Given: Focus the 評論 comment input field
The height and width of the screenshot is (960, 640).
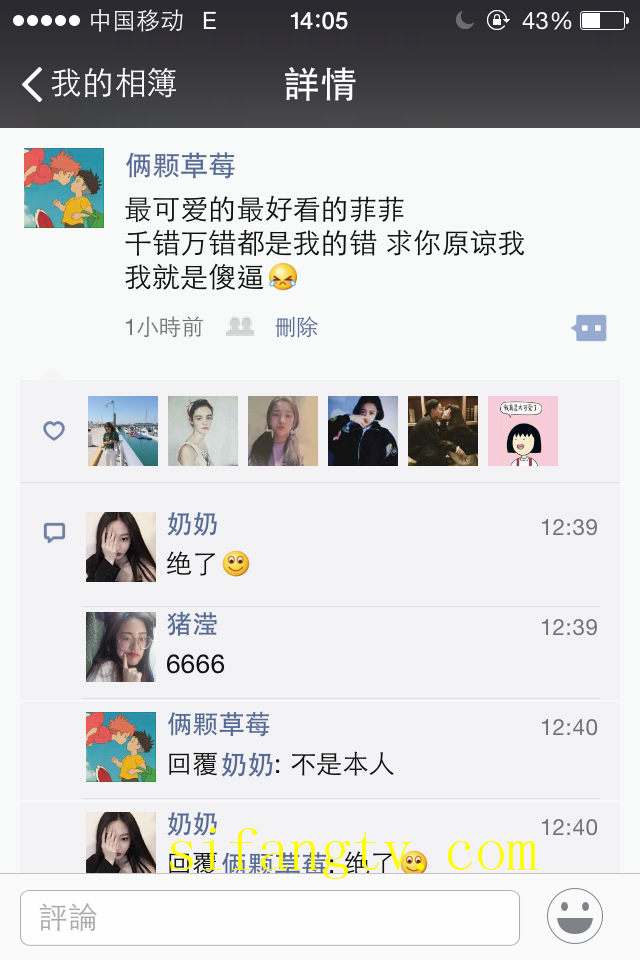Looking at the screenshot, I should 270,917.
